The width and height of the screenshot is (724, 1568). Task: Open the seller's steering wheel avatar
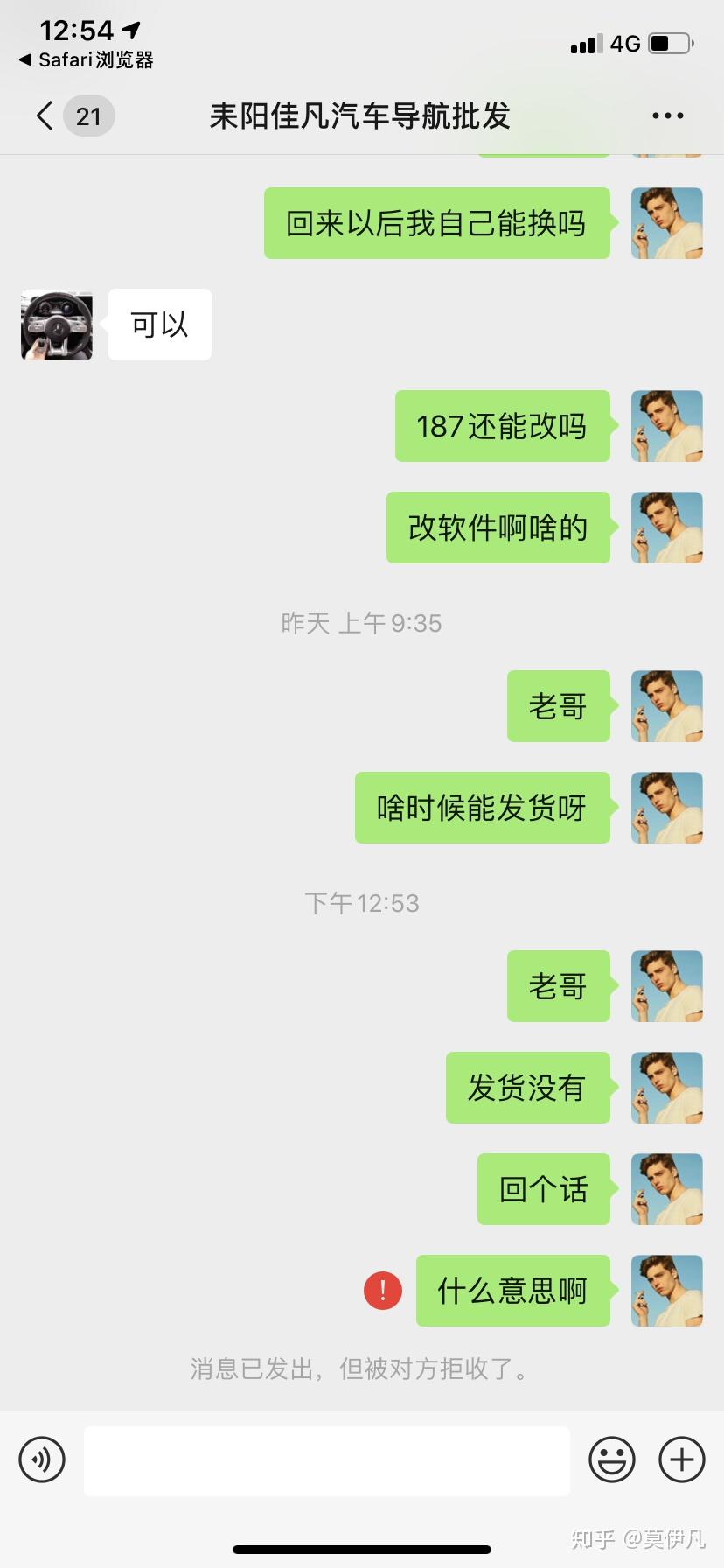click(55, 324)
